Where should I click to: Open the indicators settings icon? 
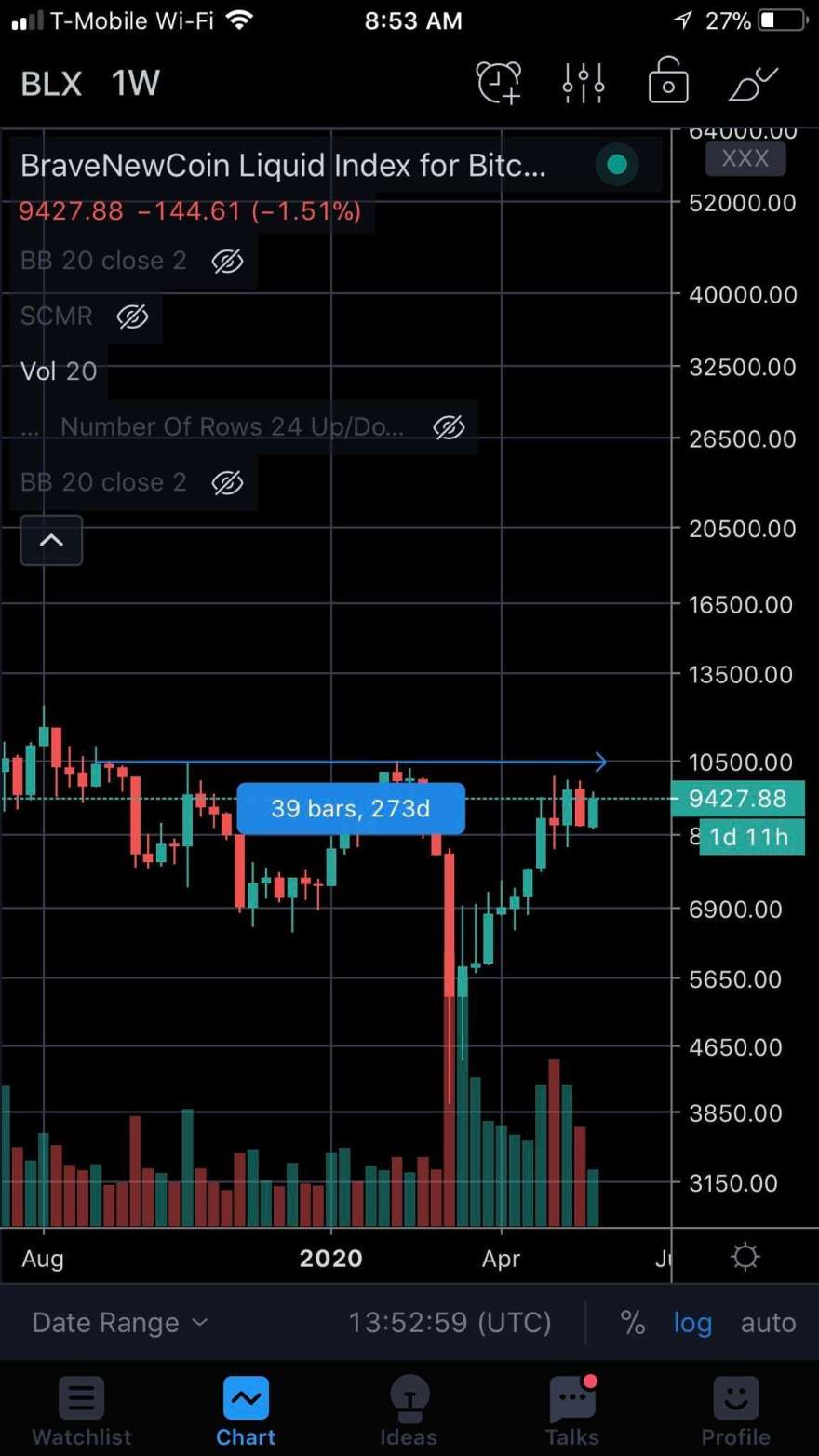pos(584,83)
